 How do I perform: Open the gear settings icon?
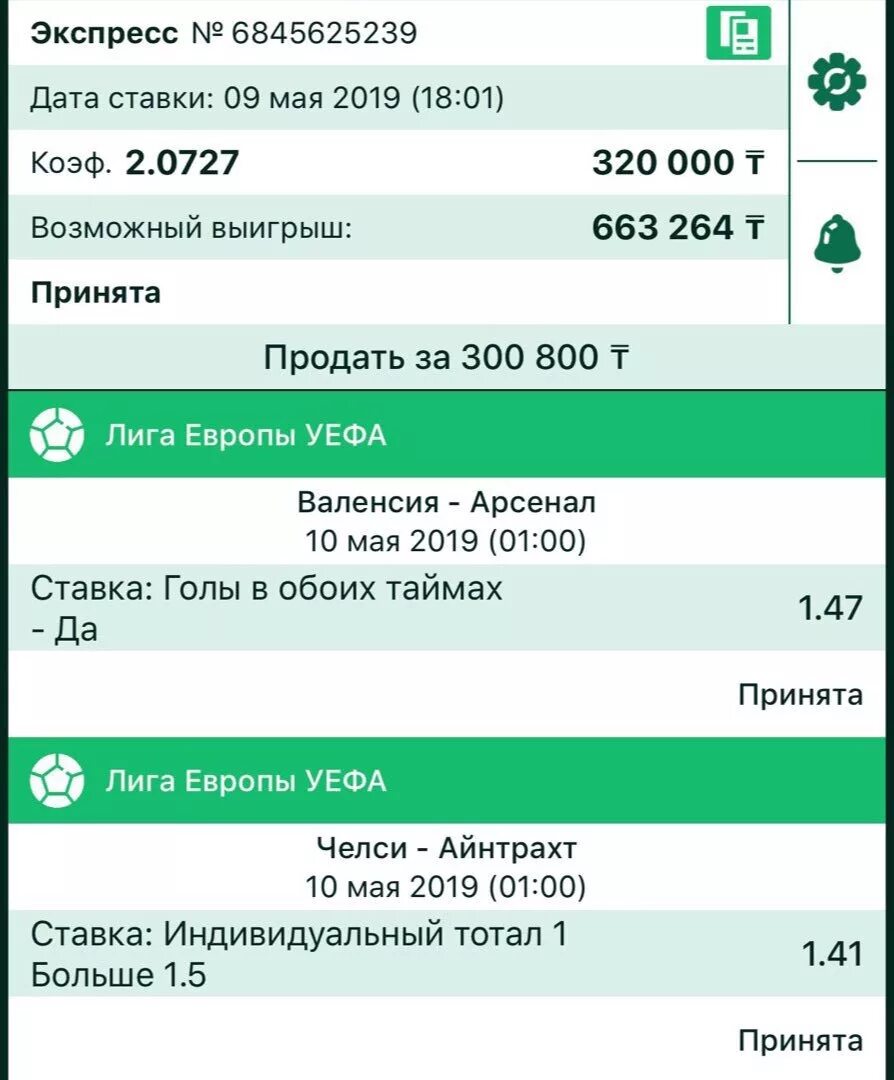click(836, 83)
